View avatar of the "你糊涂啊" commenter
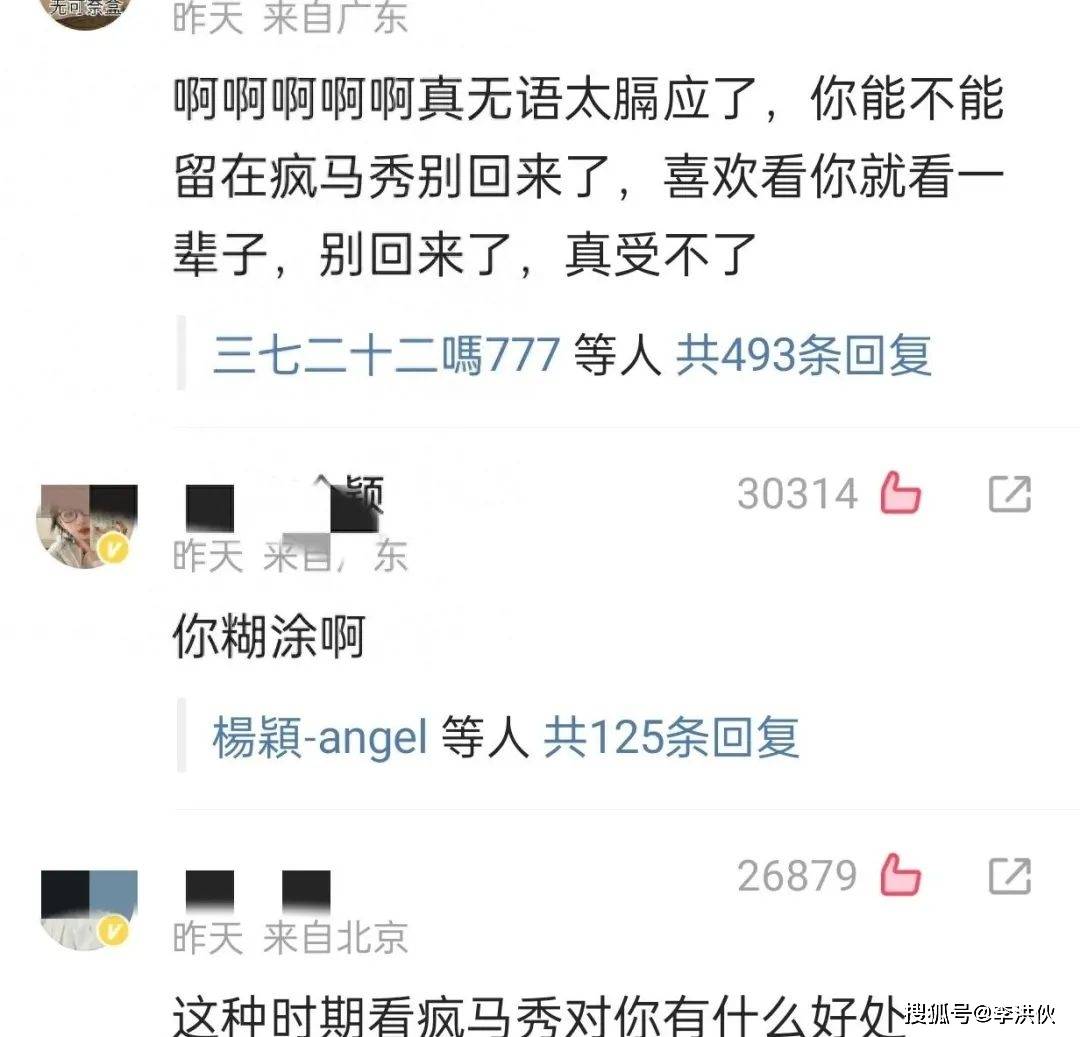 tap(87, 527)
